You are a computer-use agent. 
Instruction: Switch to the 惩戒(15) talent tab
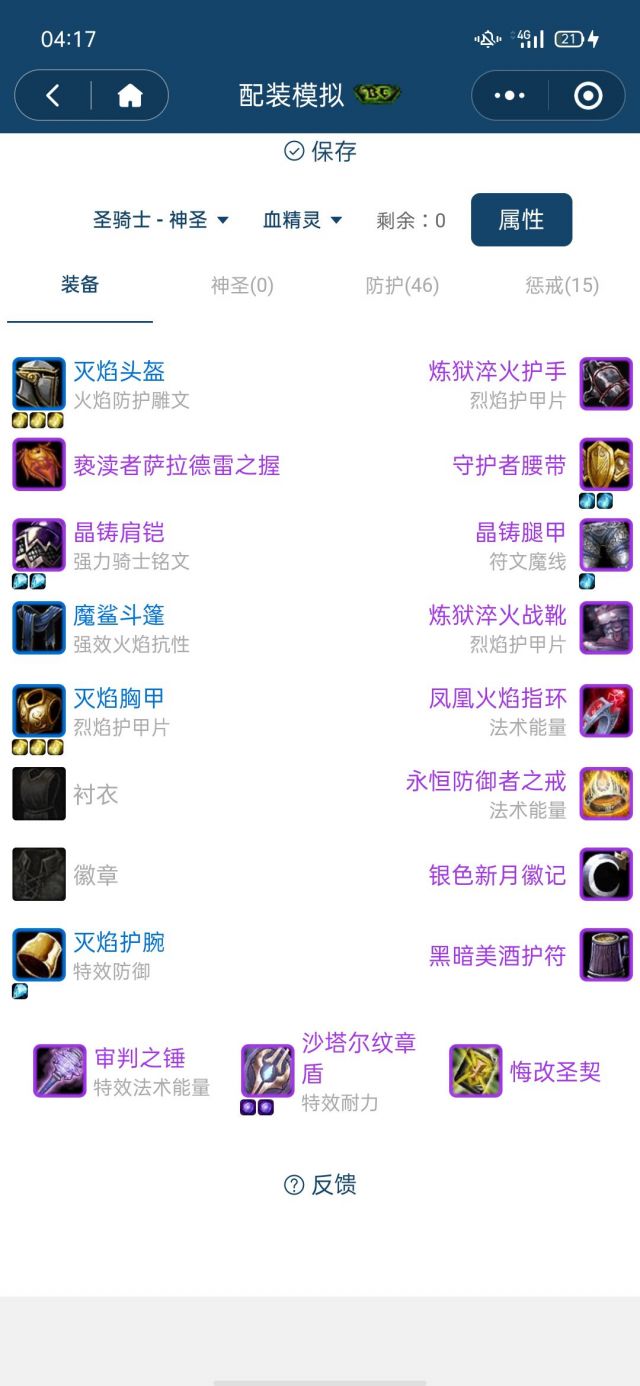click(561, 286)
